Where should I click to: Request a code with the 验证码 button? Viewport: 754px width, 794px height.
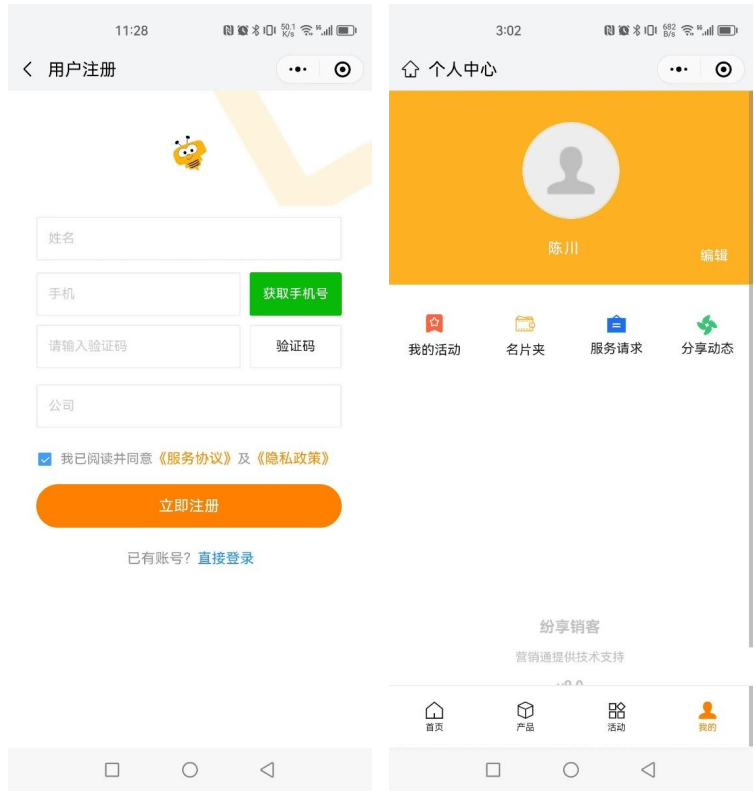[x=295, y=346]
